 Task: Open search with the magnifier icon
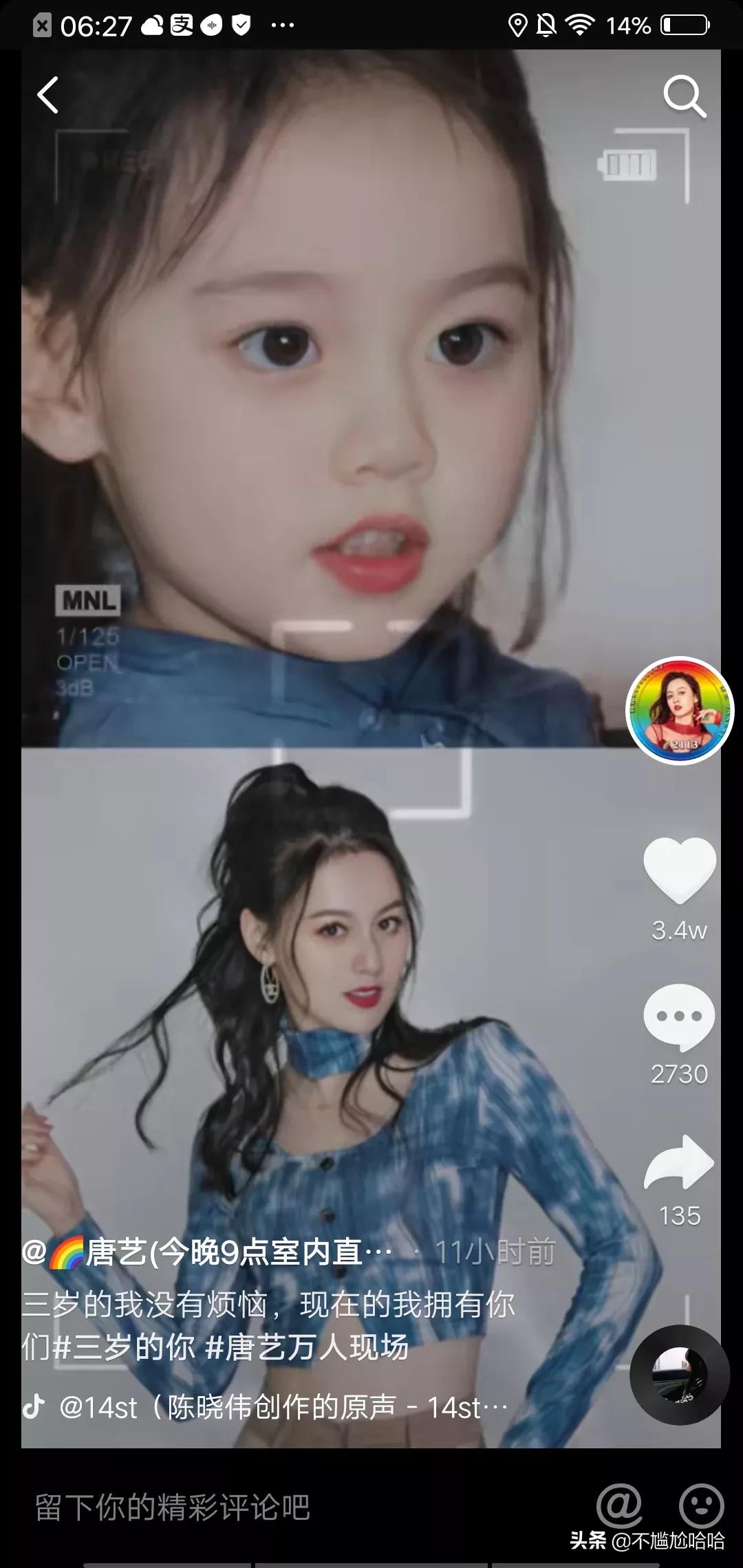pos(684,96)
